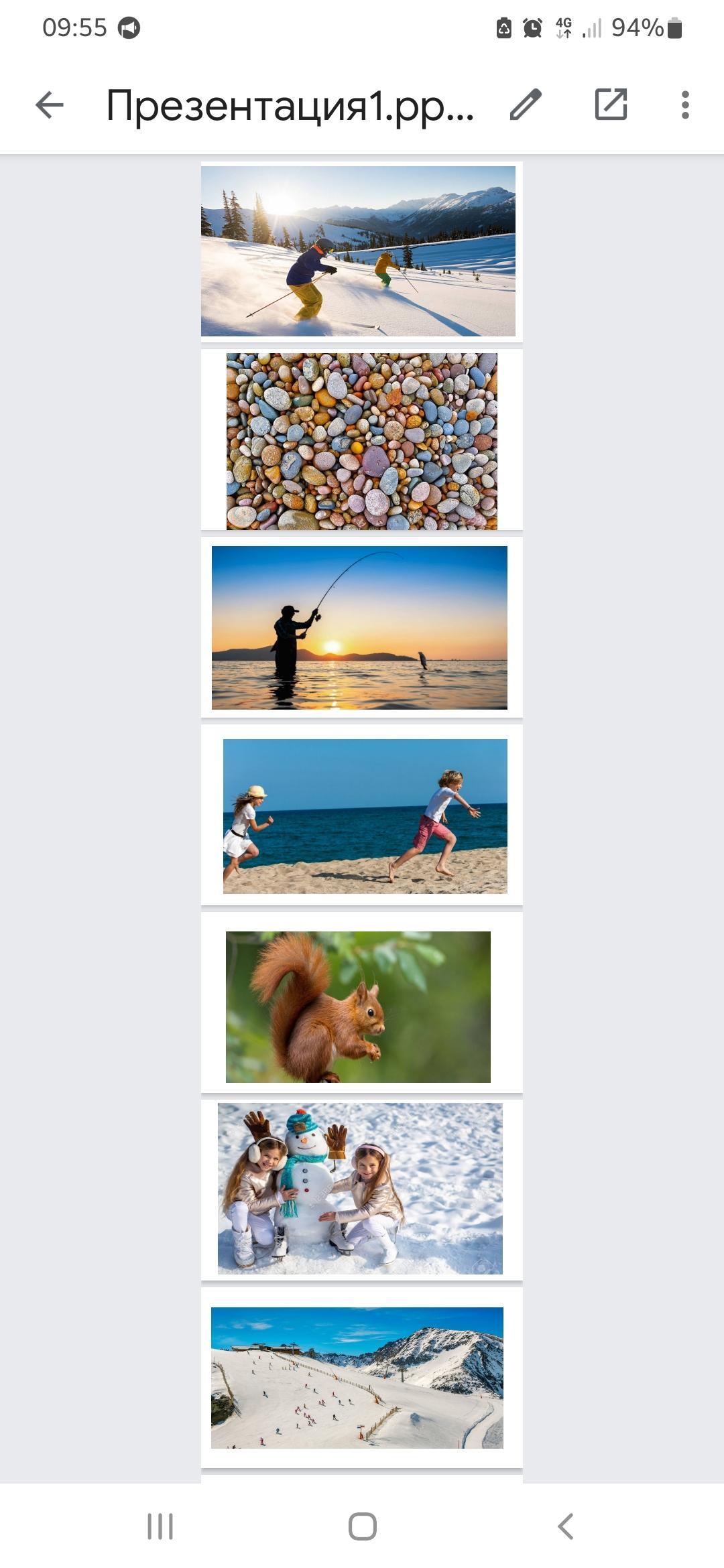Edit the presentation with the pencil icon
The width and height of the screenshot is (724, 1568).
click(x=526, y=105)
